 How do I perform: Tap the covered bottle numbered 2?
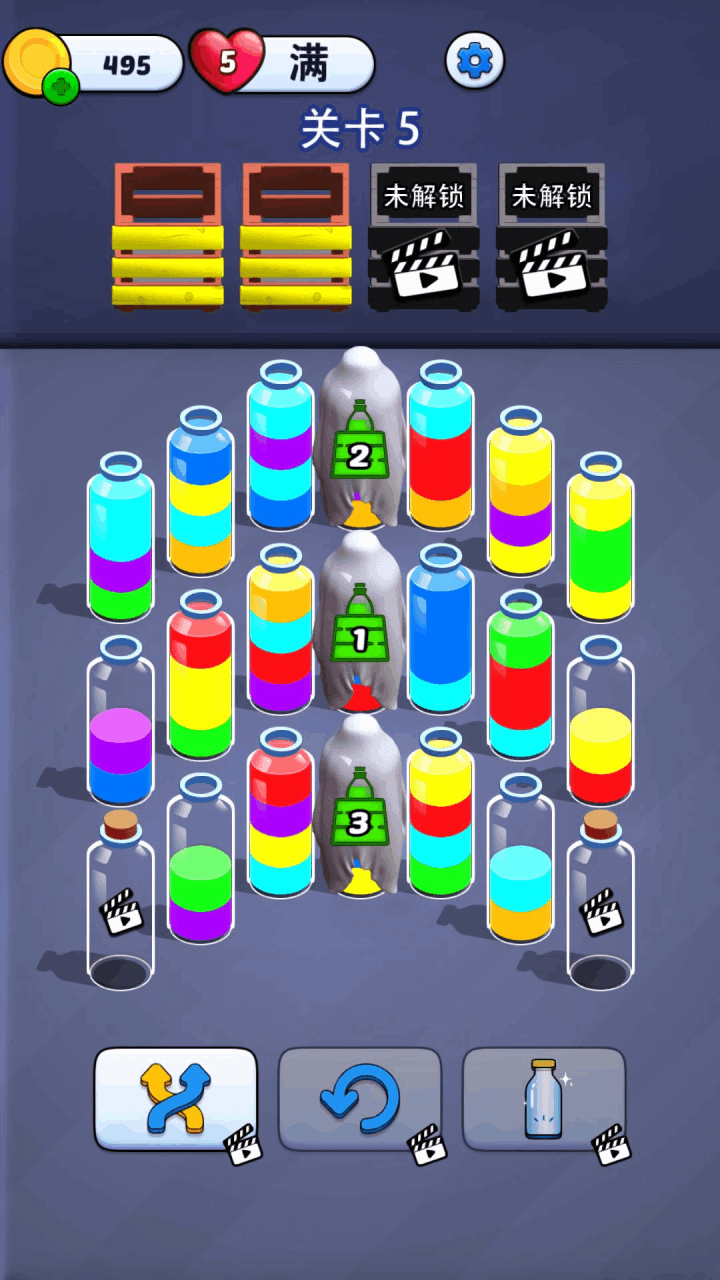360,440
